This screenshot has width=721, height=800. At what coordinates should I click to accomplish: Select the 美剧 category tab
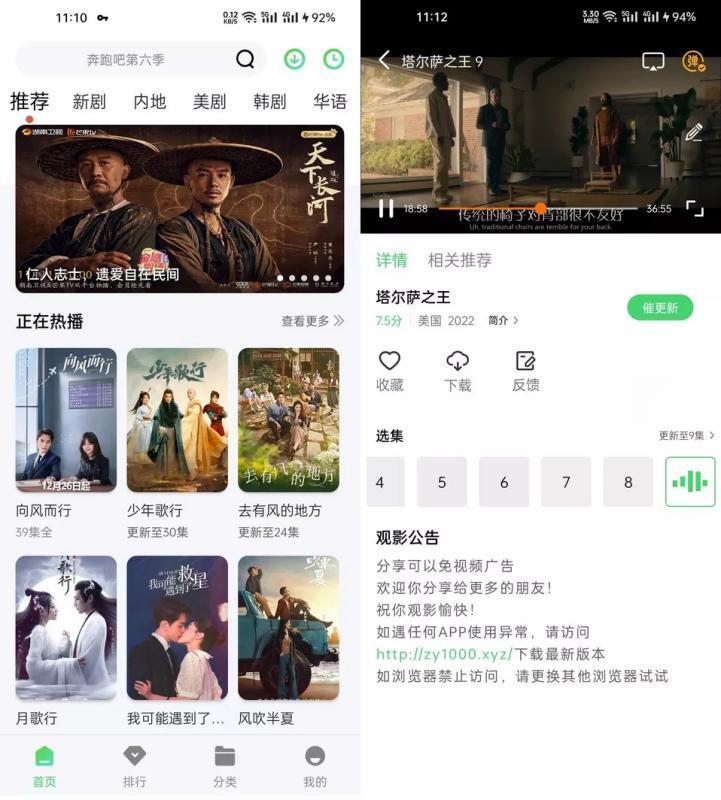click(x=207, y=101)
